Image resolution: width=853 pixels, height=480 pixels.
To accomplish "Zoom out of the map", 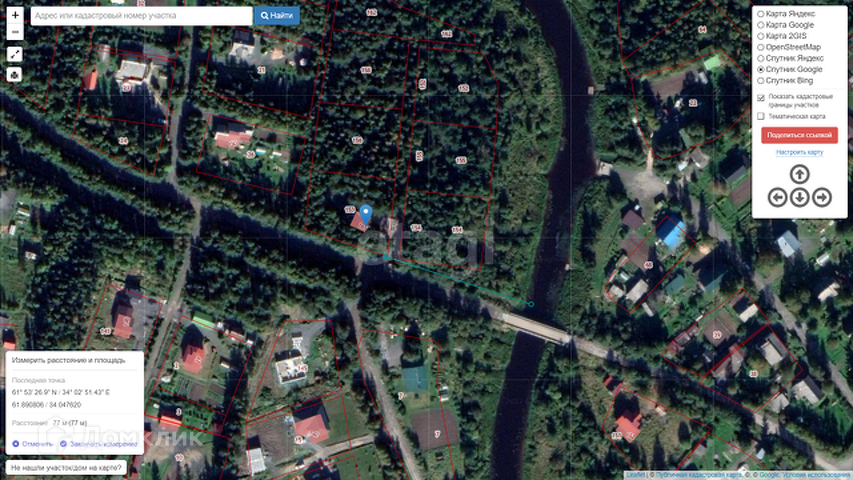I will [15, 32].
